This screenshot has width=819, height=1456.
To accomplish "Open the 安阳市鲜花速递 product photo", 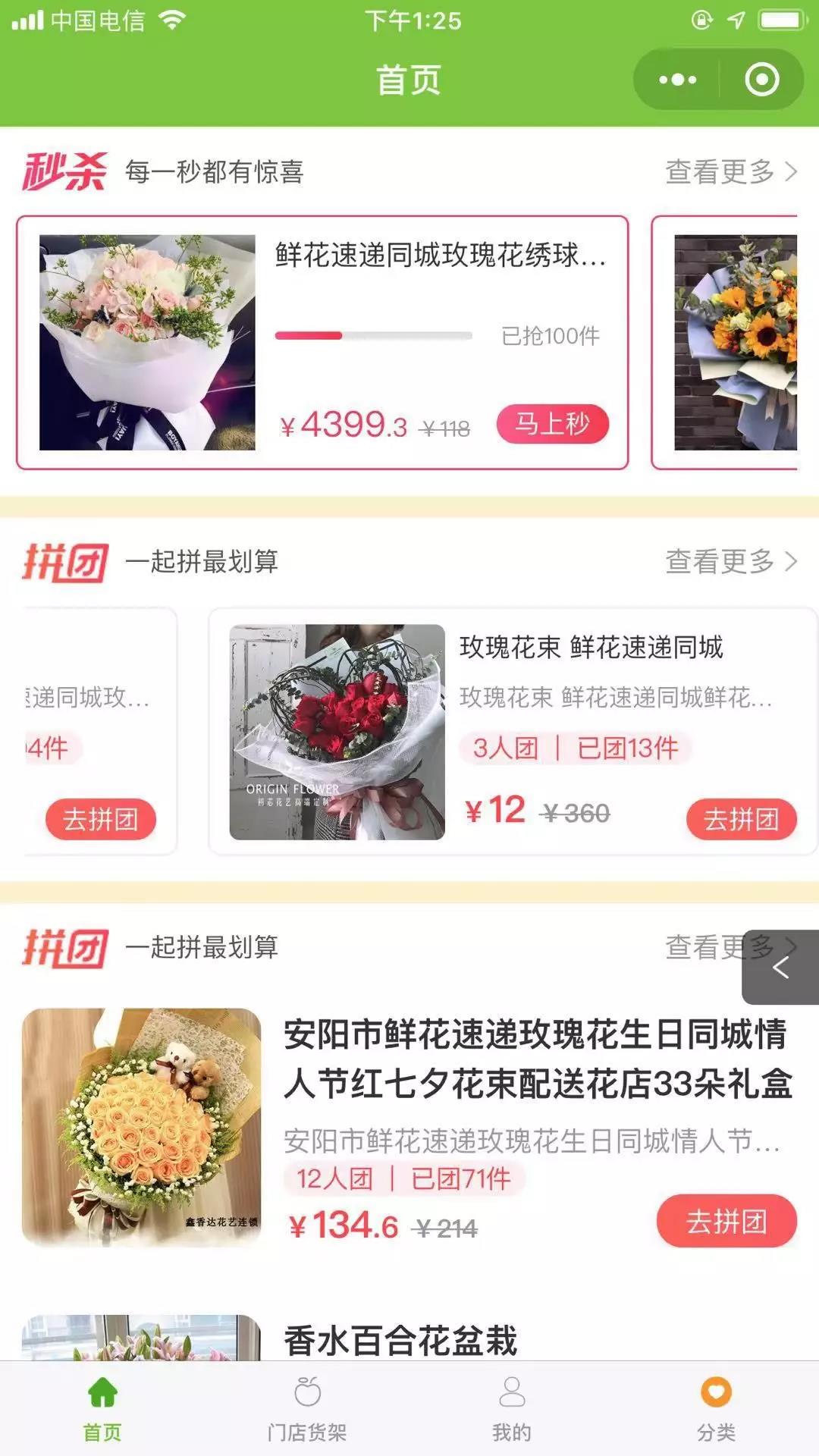I will pos(142,1127).
